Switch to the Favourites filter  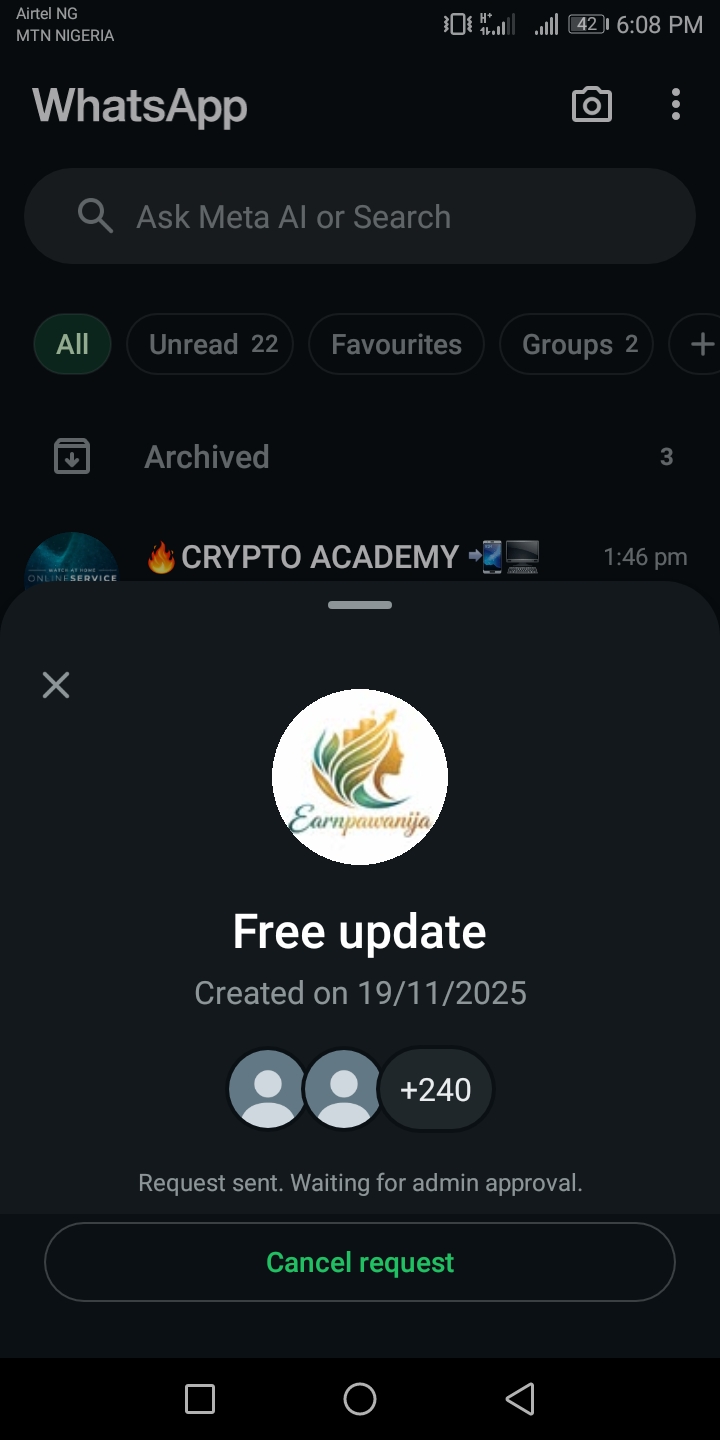396,344
